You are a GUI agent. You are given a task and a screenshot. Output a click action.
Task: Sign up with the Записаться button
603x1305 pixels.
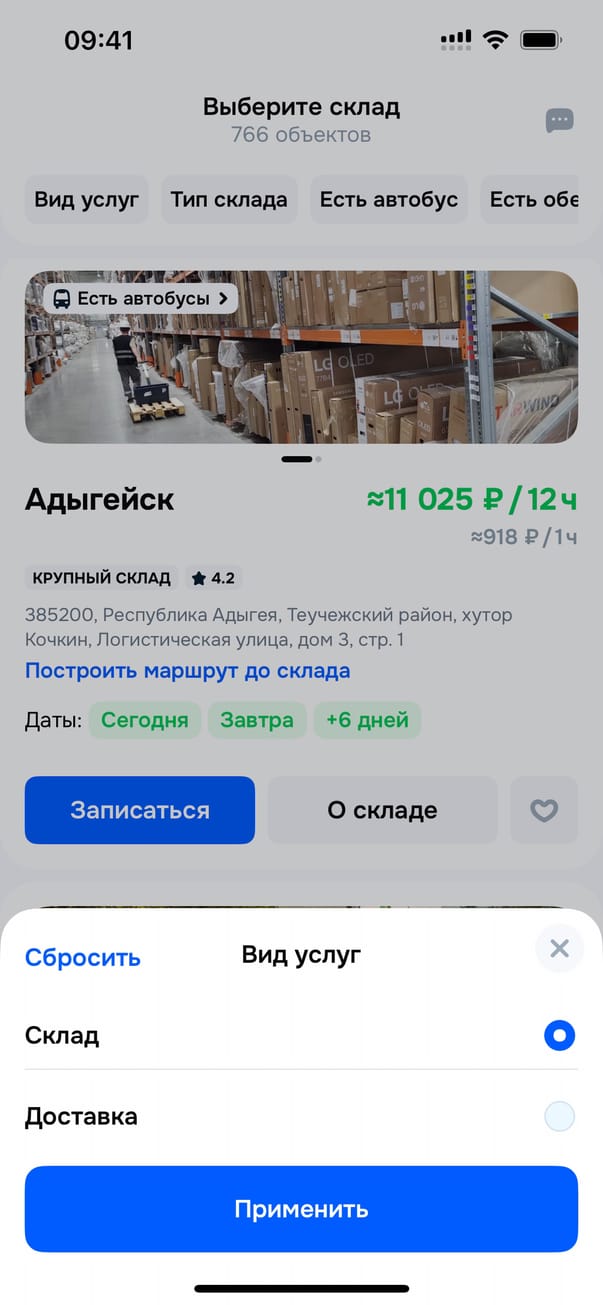point(140,810)
